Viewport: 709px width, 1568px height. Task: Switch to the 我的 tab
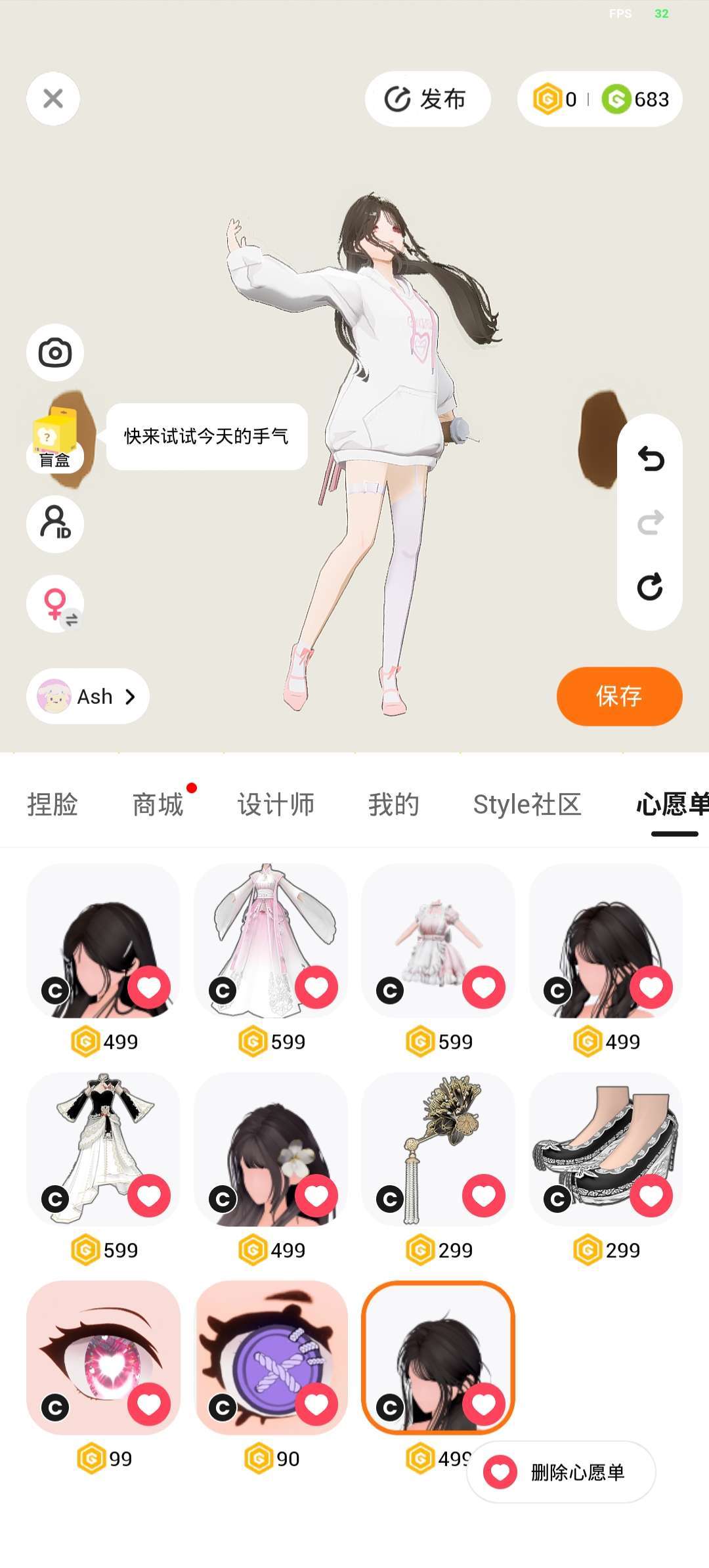pos(393,804)
